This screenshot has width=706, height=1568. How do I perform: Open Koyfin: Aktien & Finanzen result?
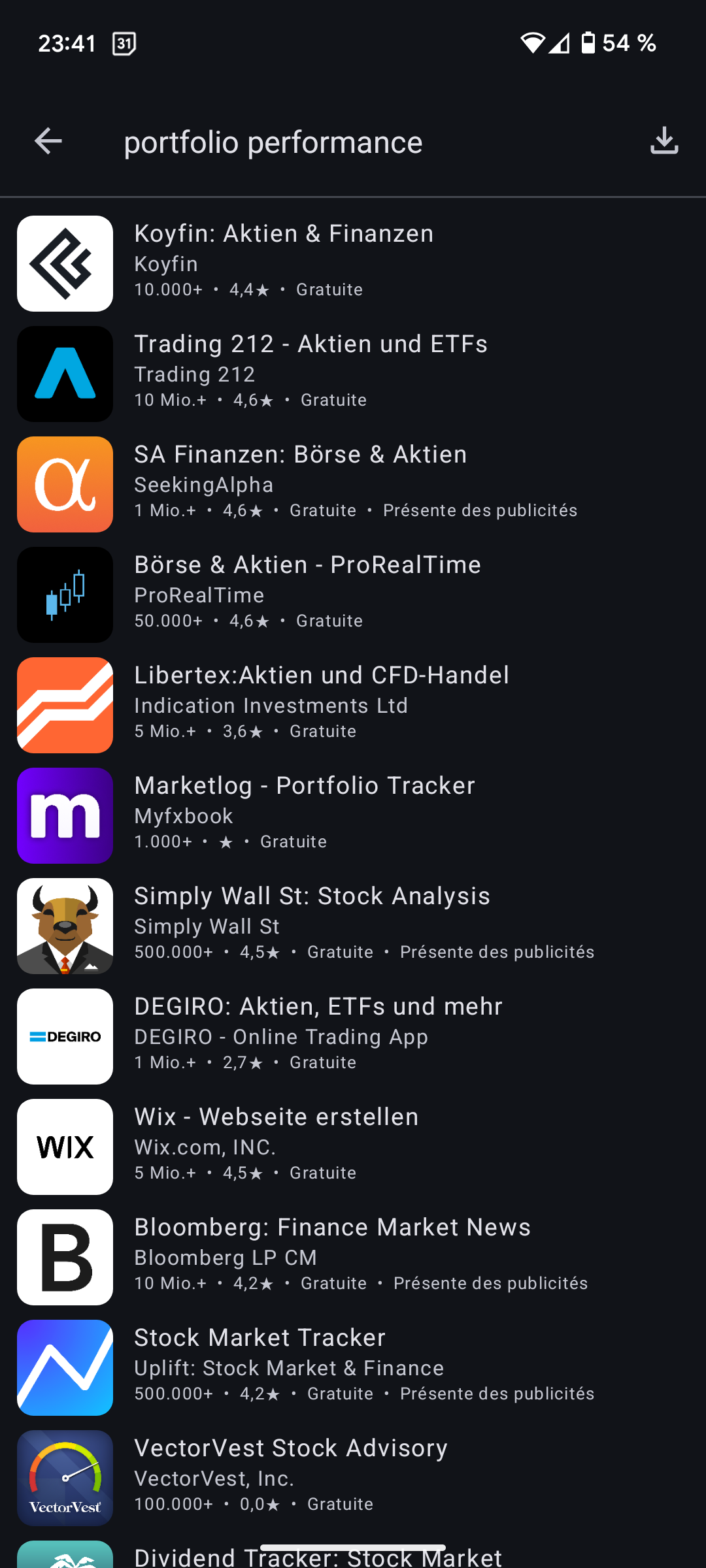tap(284, 263)
